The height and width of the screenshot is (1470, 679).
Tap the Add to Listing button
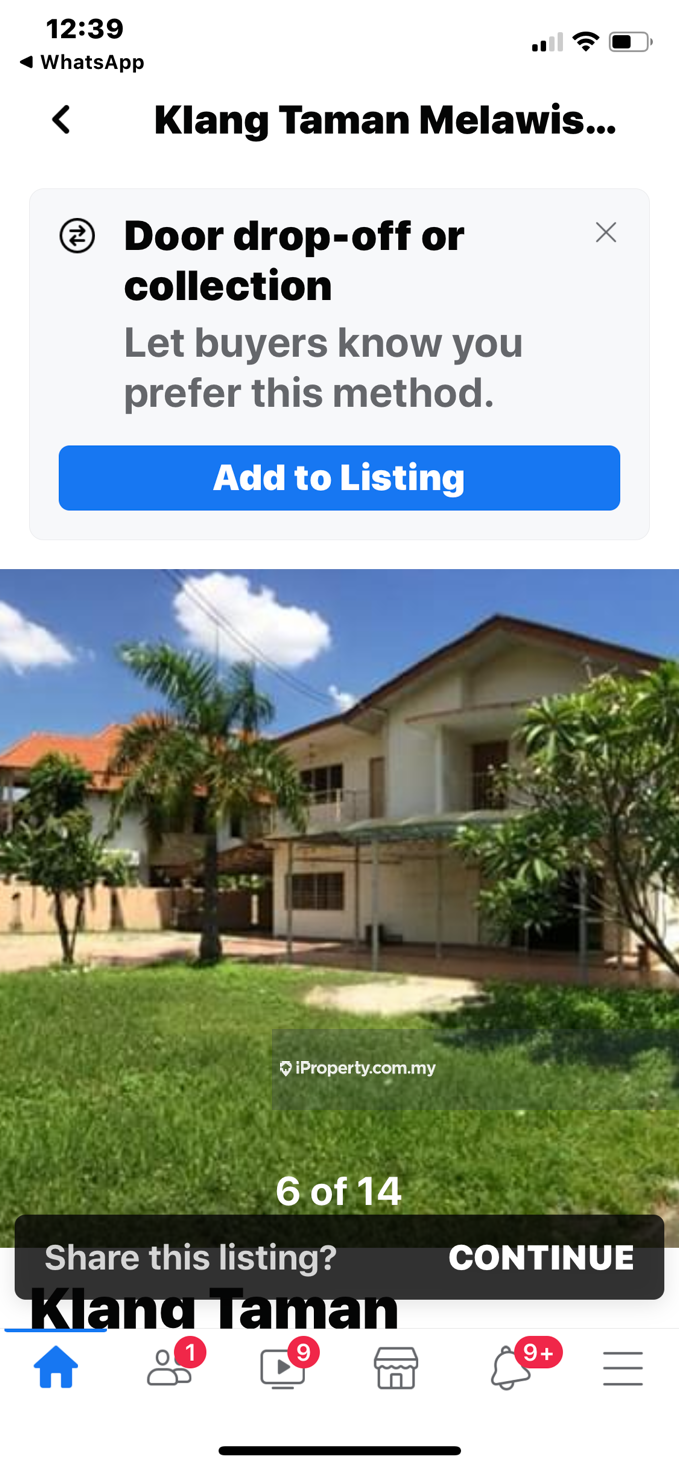point(339,478)
